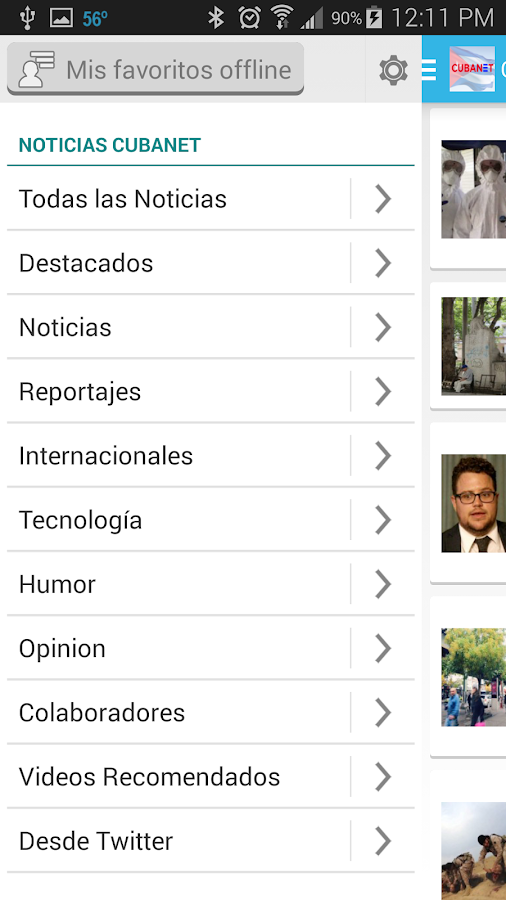Open Desde Twitter

(x=211, y=841)
